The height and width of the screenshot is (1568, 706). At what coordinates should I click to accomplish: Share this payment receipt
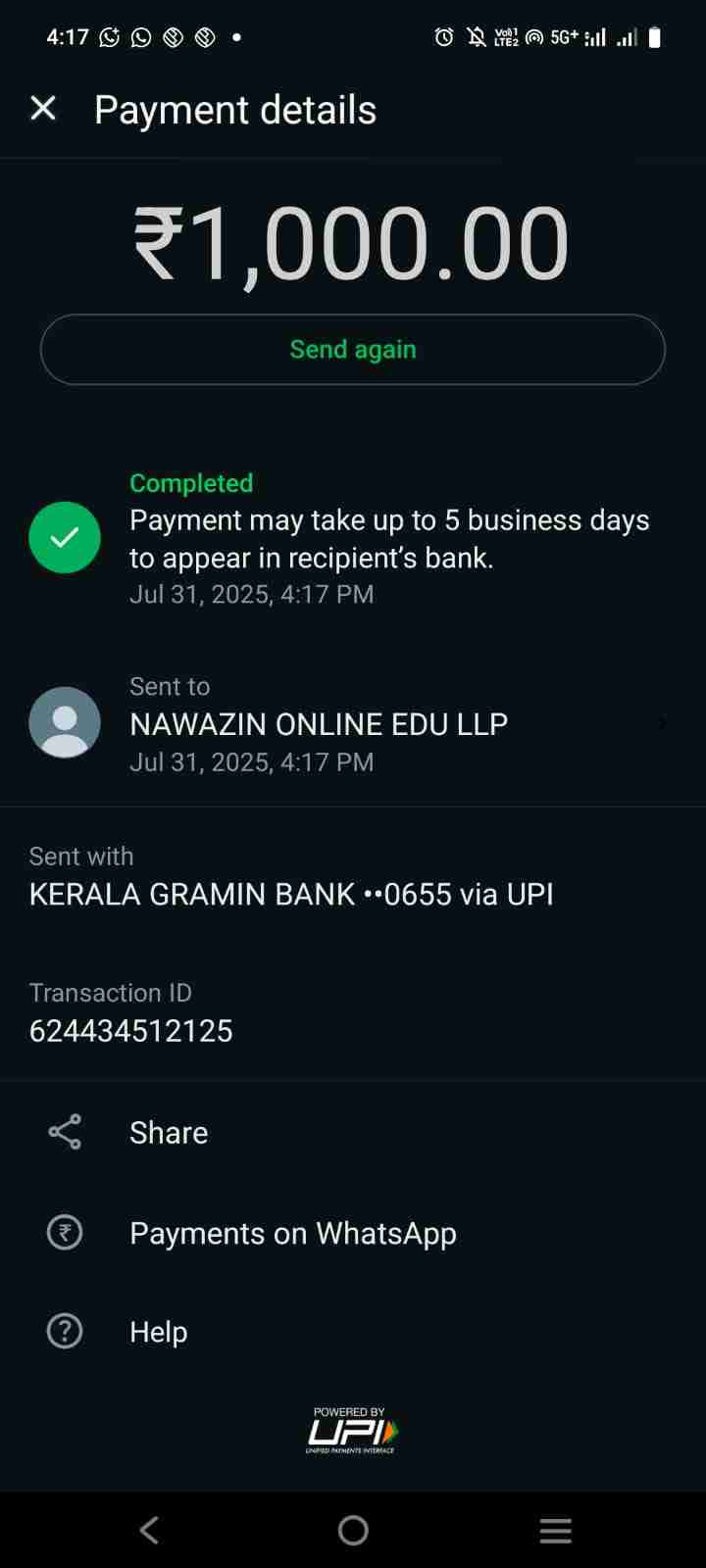coord(168,1133)
